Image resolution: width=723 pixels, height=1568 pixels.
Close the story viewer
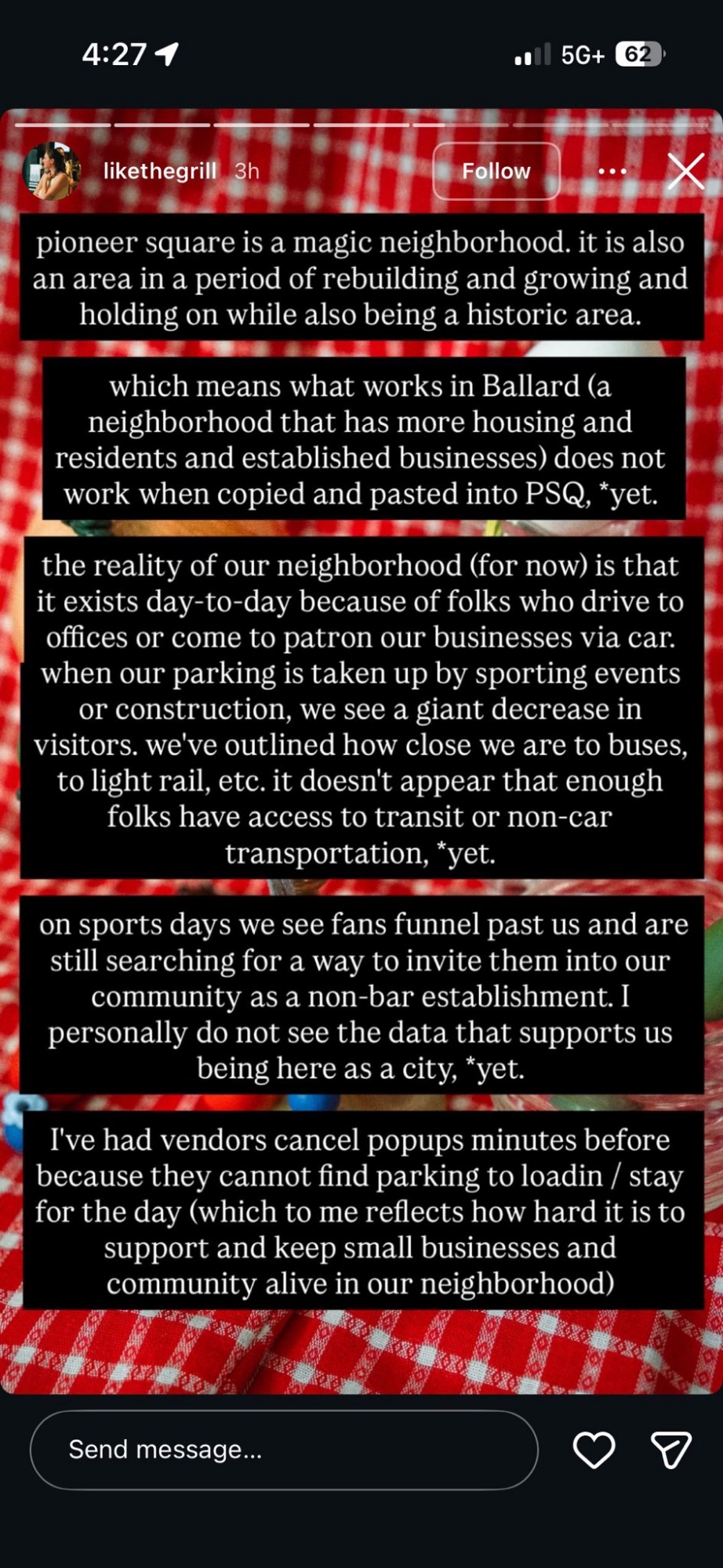(685, 171)
